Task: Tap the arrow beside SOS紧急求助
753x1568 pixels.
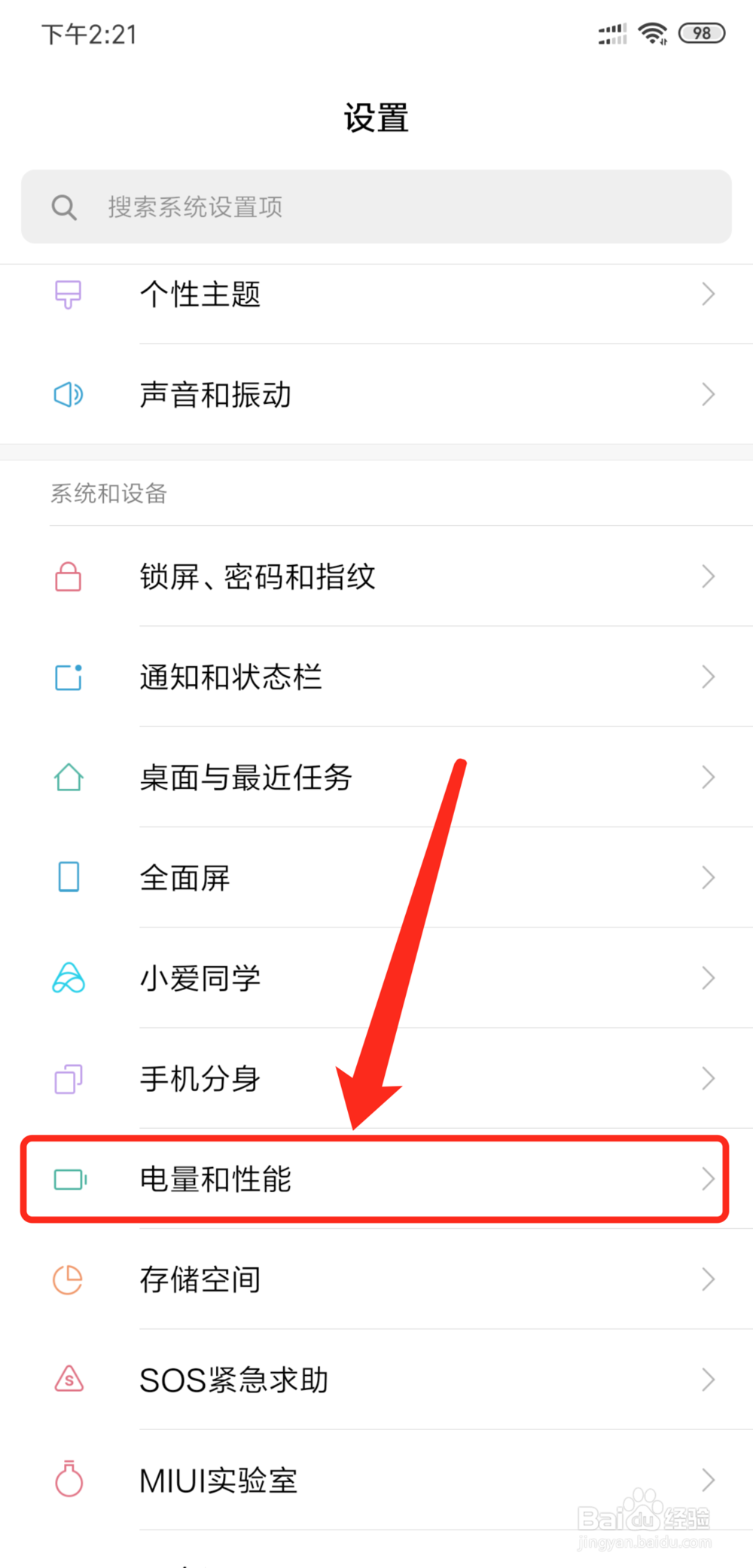Action: (708, 1380)
